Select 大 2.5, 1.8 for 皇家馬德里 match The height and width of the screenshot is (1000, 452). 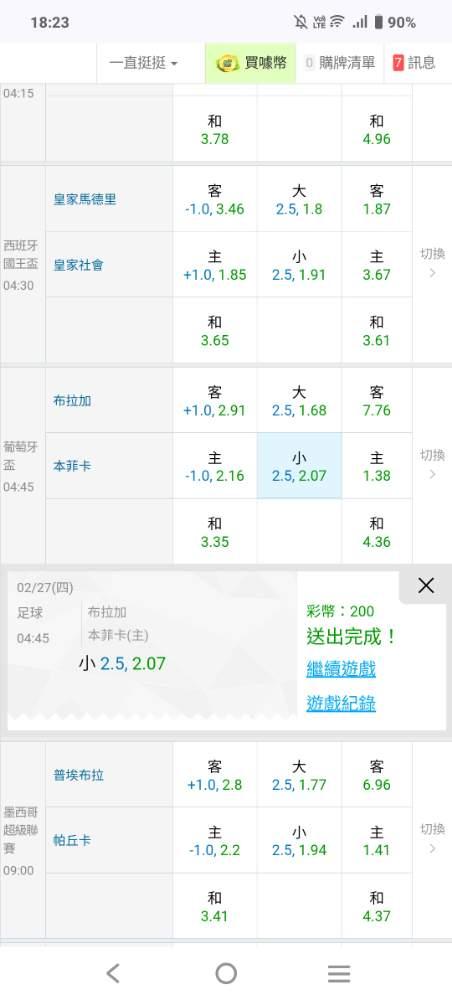click(299, 200)
